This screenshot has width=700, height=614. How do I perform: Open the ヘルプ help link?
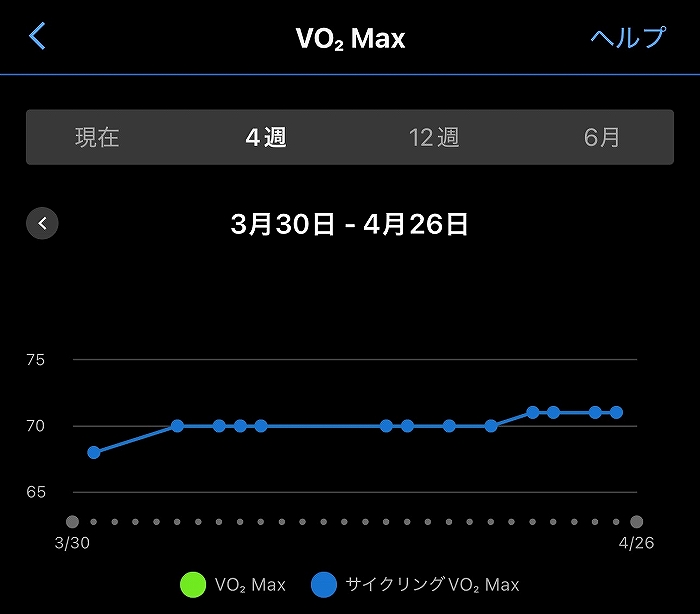(628, 38)
